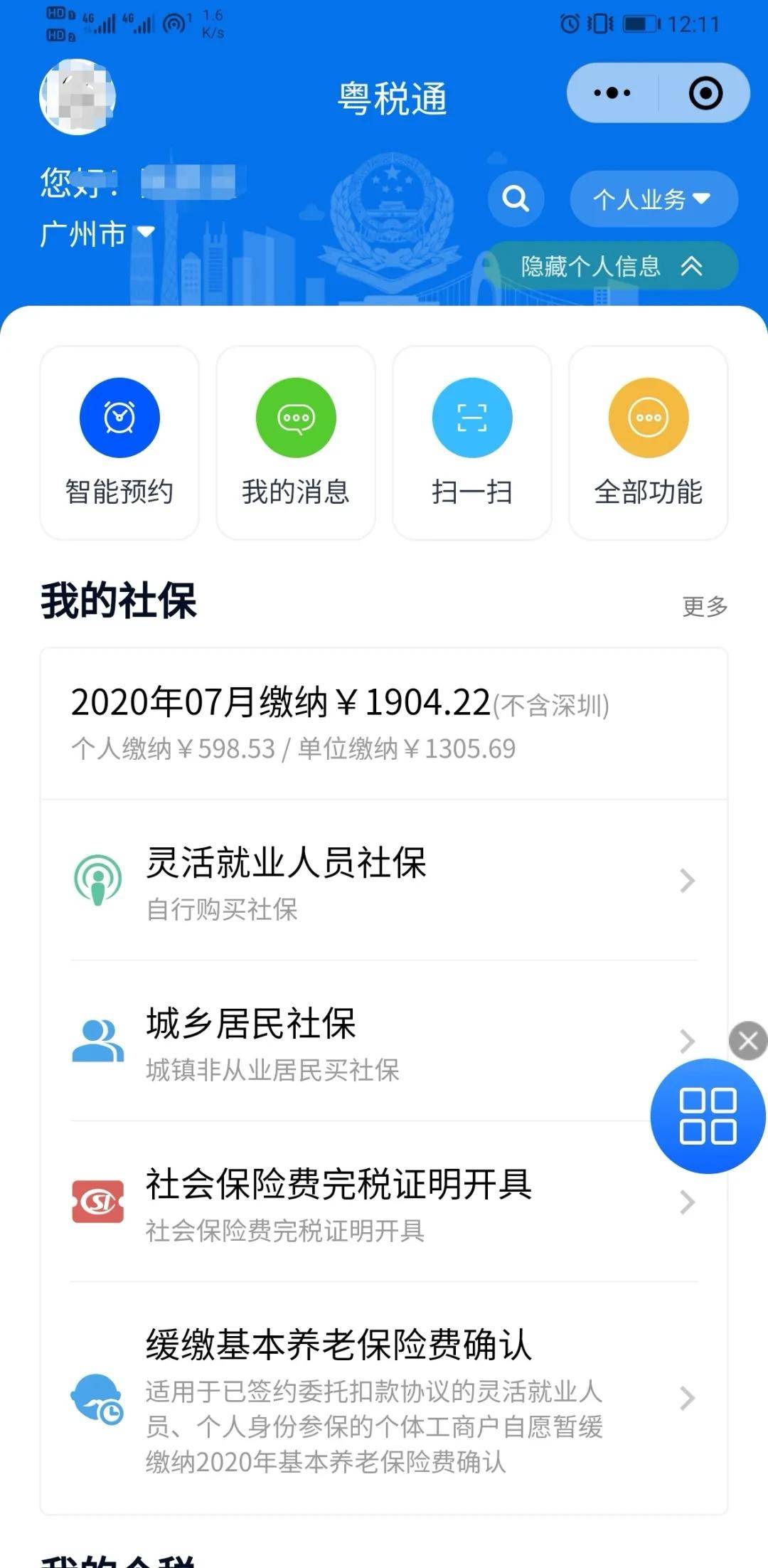Launch the 扫一扫 scan function
The width and height of the screenshot is (768, 1568).
coord(472,440)
